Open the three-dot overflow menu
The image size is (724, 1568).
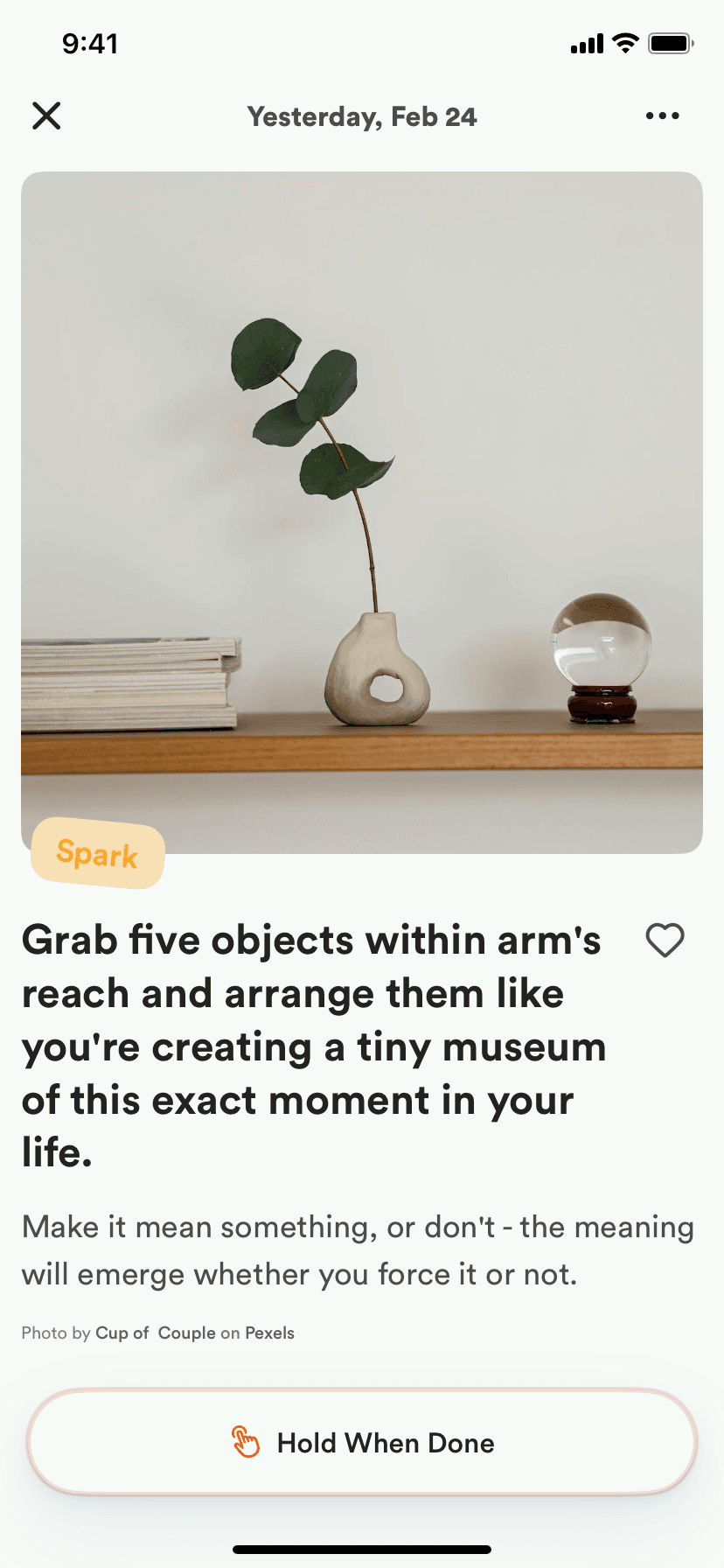pos(662,115)
